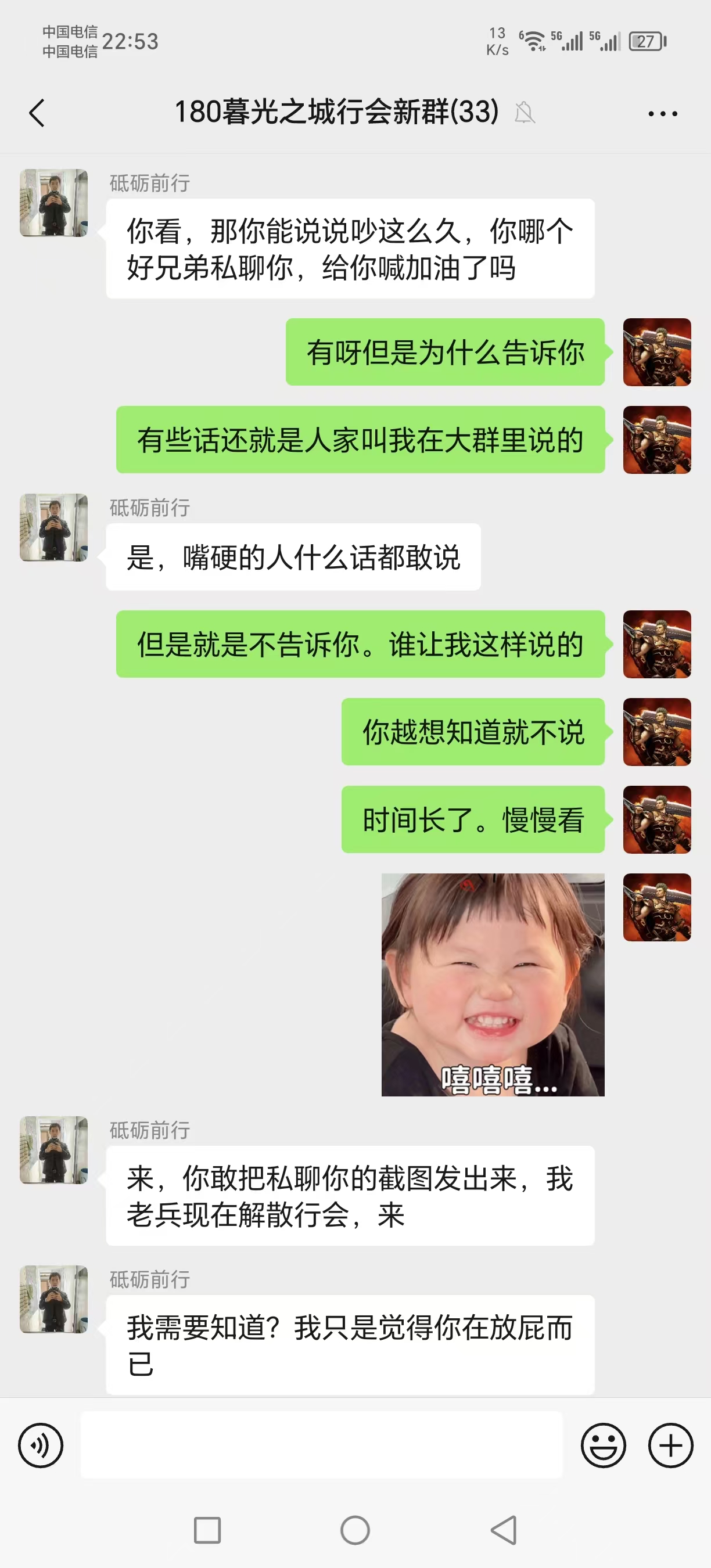Open the system recent apps button
Image resolution: width=711 pixels, height=1568 pixels.
tap(207, 1530)
